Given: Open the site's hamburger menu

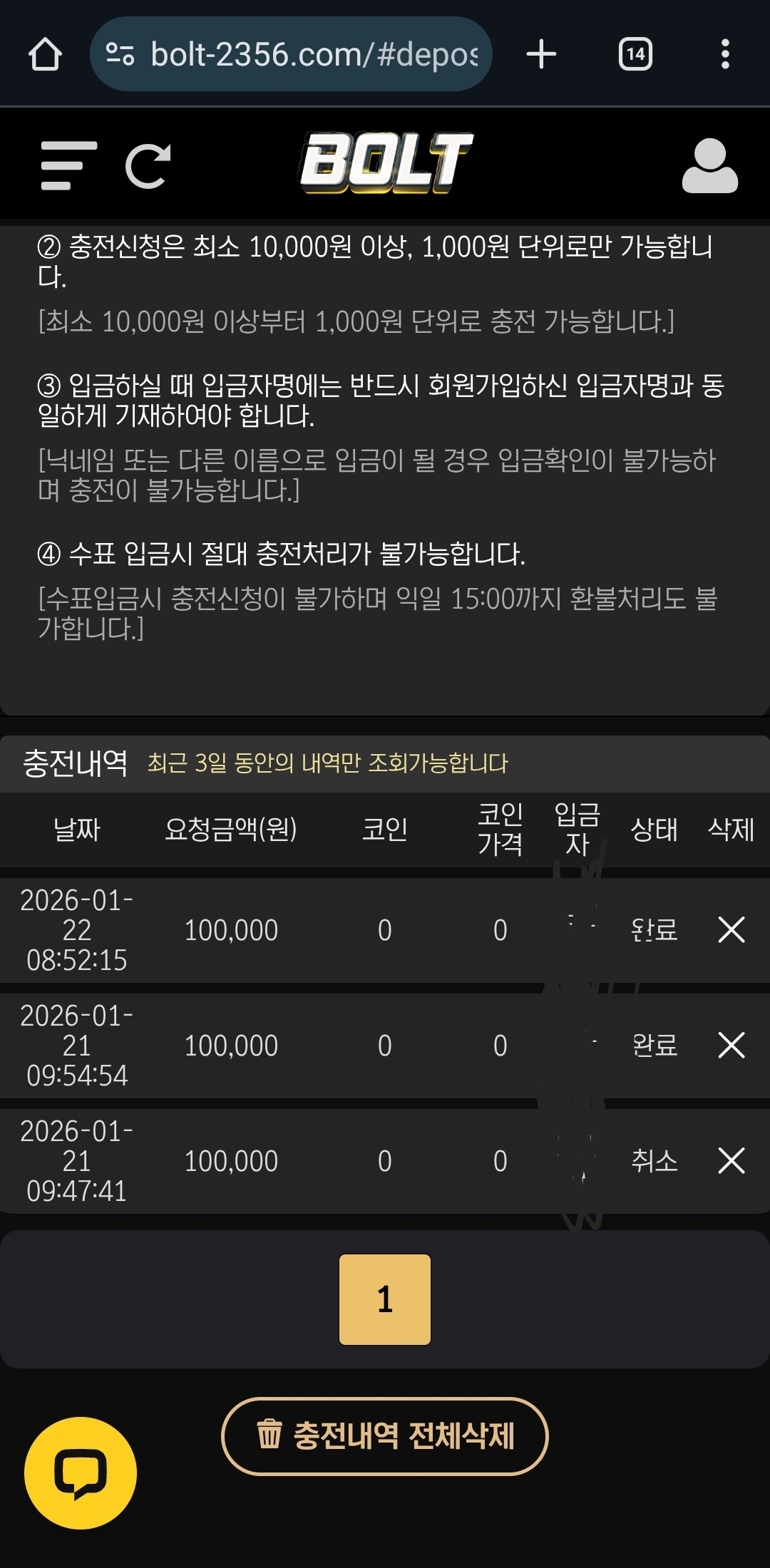Looking at the screenshot, I should click(x=68, y=166).
